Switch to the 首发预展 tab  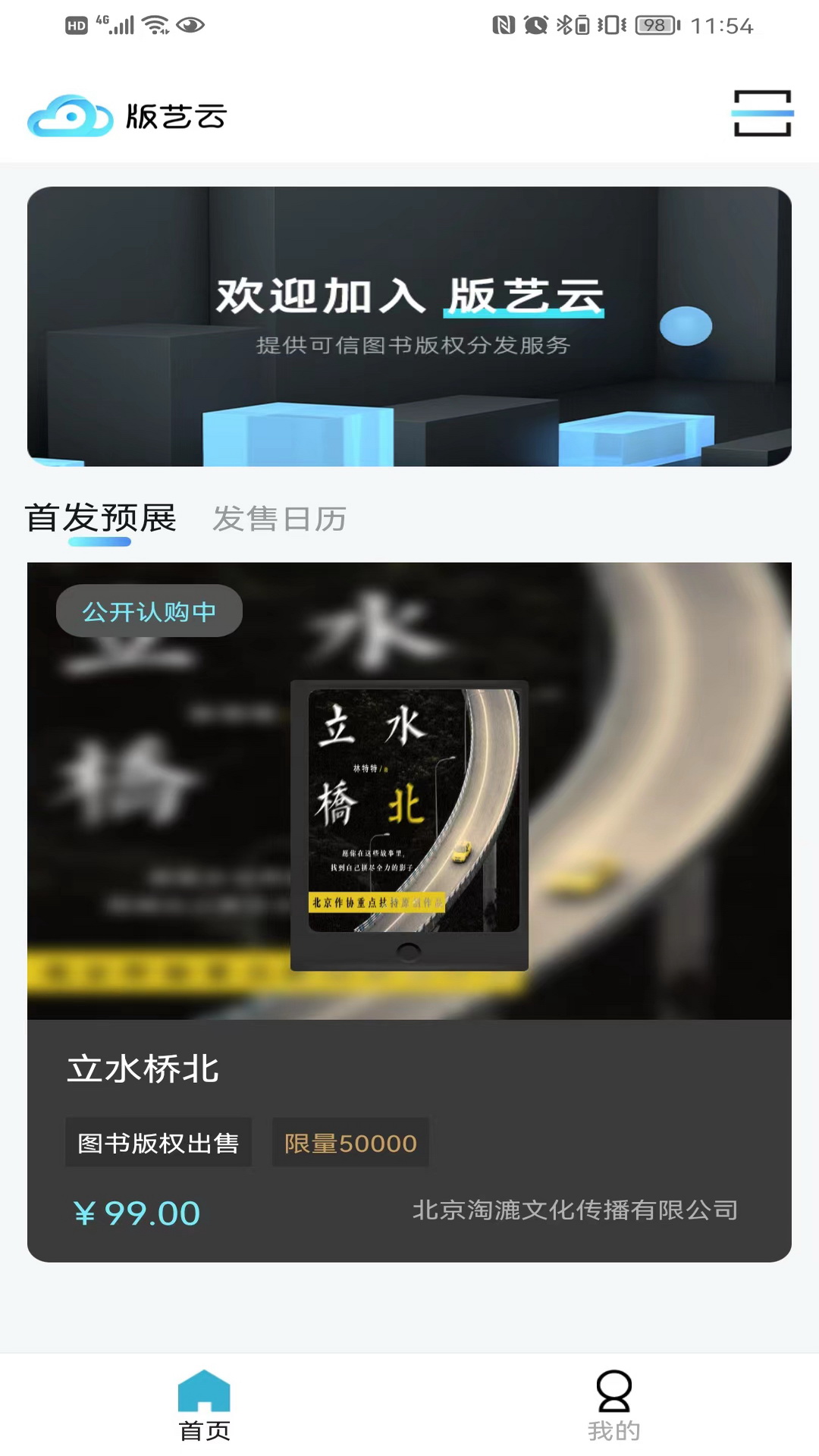(101, 519)
